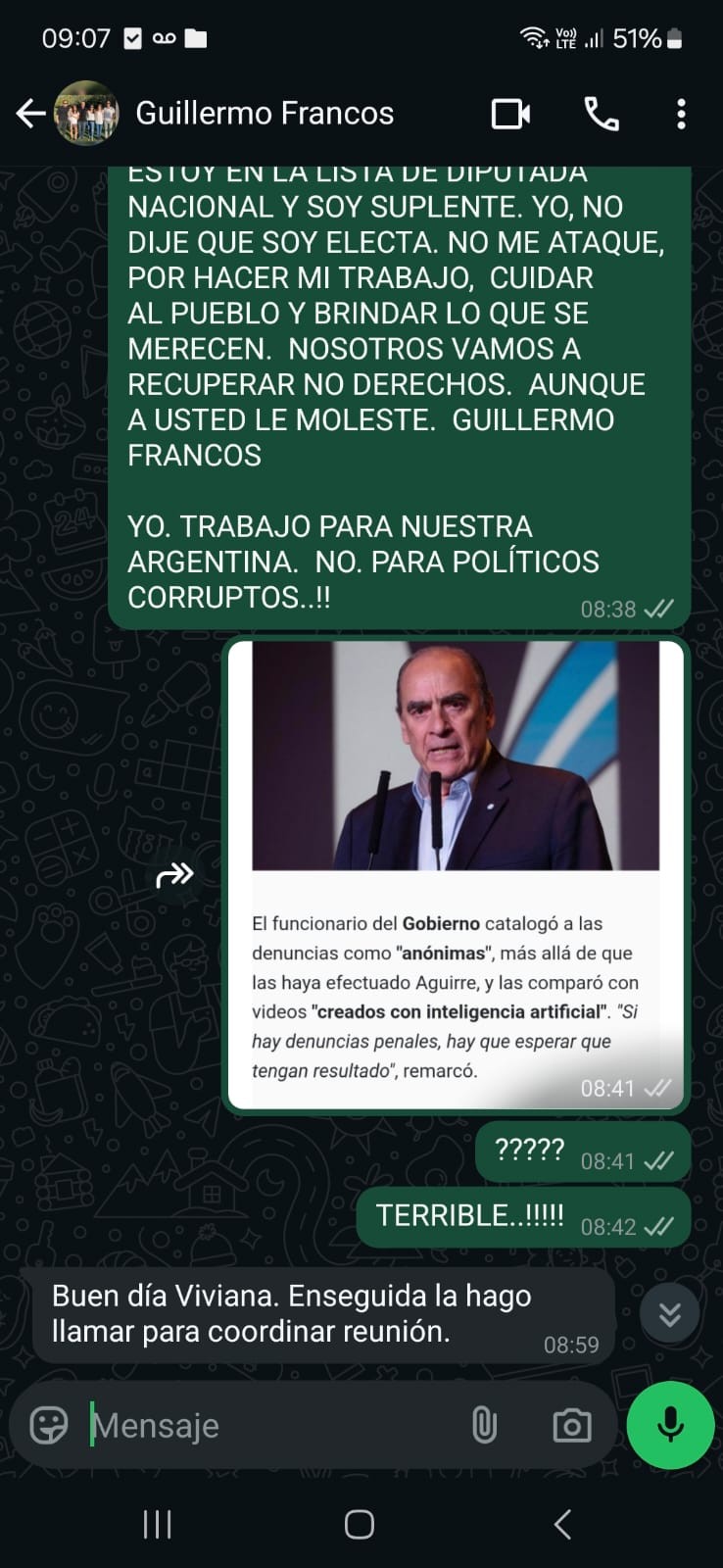Tap the system home button
The height and width of the screenshot is (1568, 723).
(x=360, y=1524)
